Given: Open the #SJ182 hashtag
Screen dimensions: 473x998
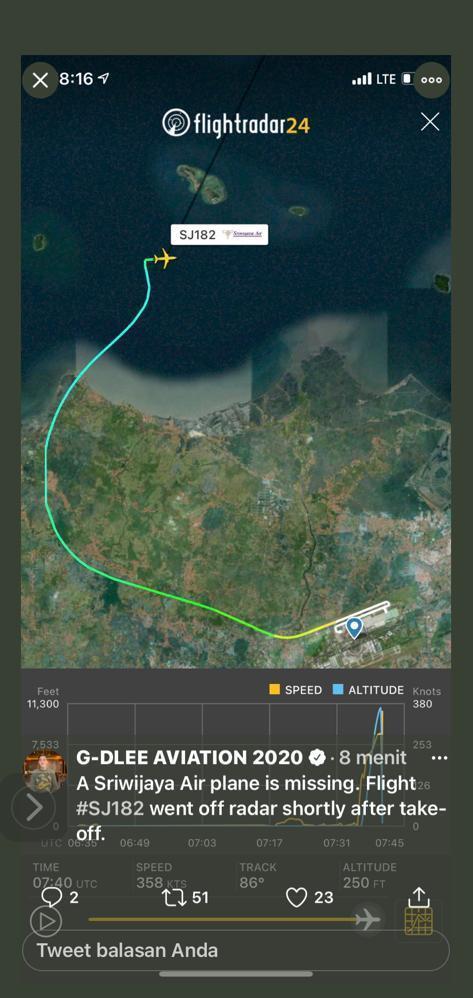Looking at the screenshot, I should pos(113,809).
